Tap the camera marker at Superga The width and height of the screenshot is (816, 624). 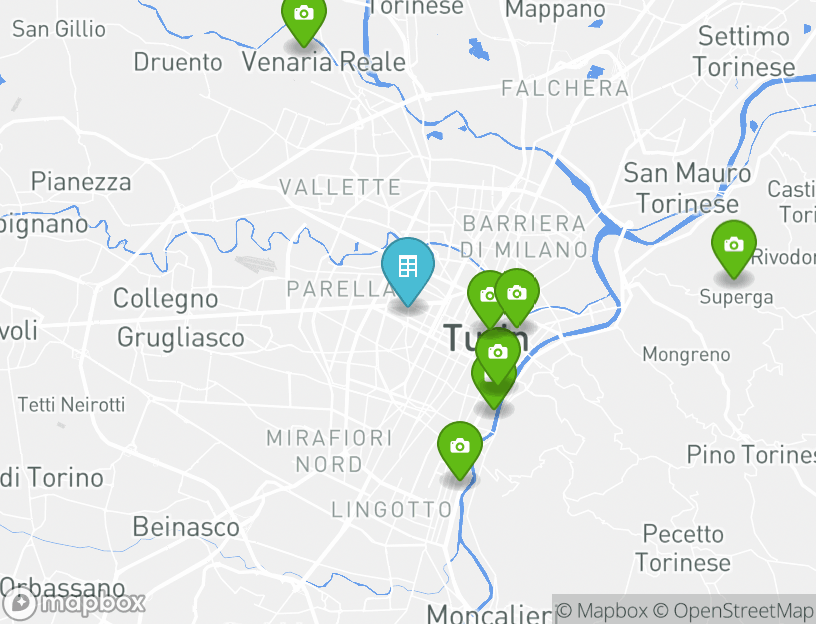pos(733,245)
